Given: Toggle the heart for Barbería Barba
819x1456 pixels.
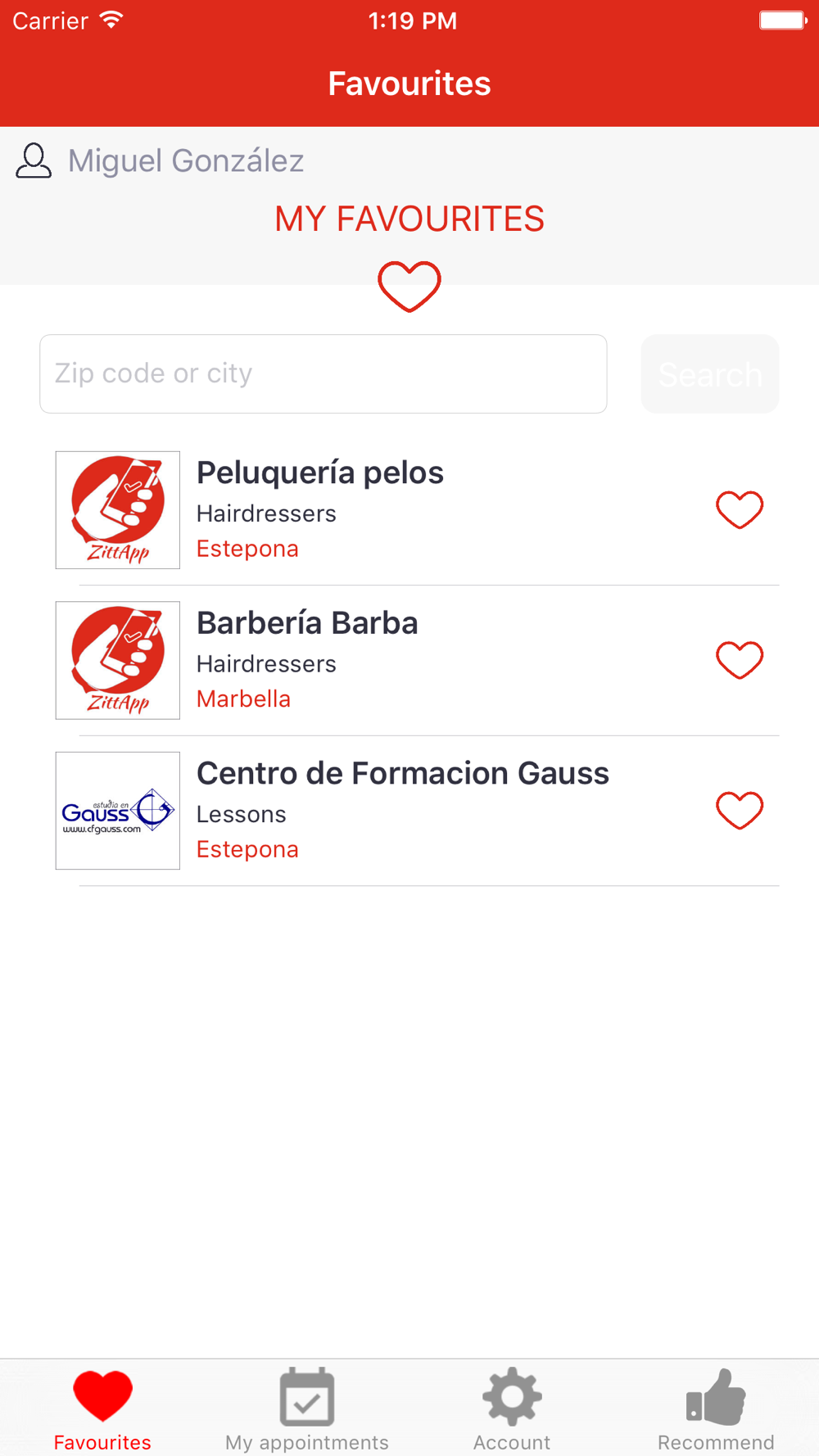Looking at the screenshot, I should click(x=740, y=660).
